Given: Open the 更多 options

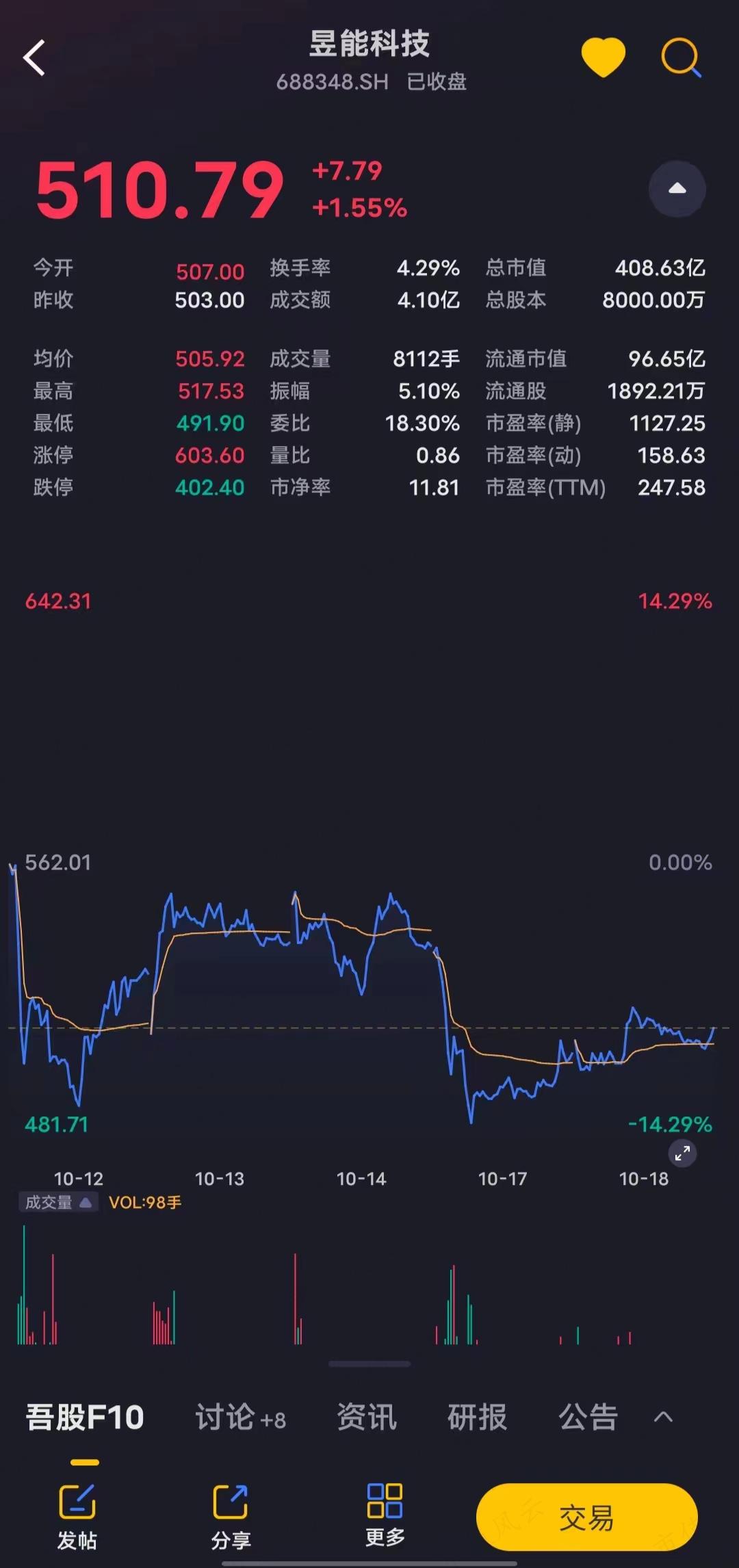Looking at the screenshot, I should coord(385,1516).
